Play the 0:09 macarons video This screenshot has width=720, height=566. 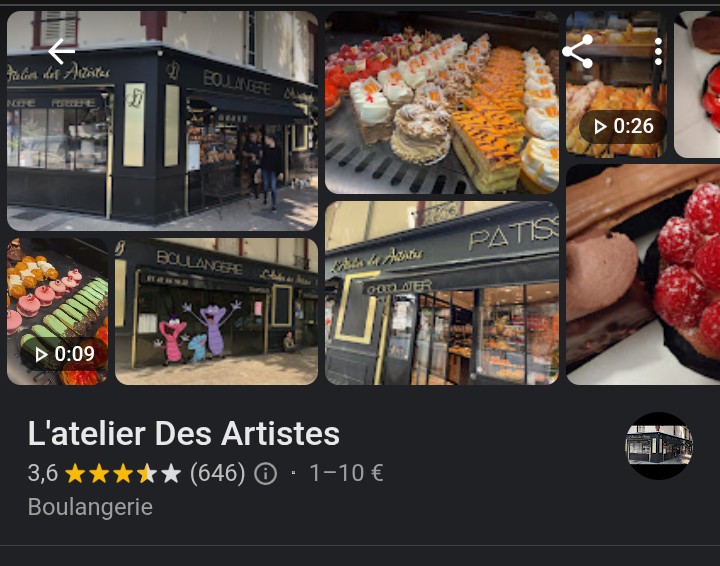[58, 312]
